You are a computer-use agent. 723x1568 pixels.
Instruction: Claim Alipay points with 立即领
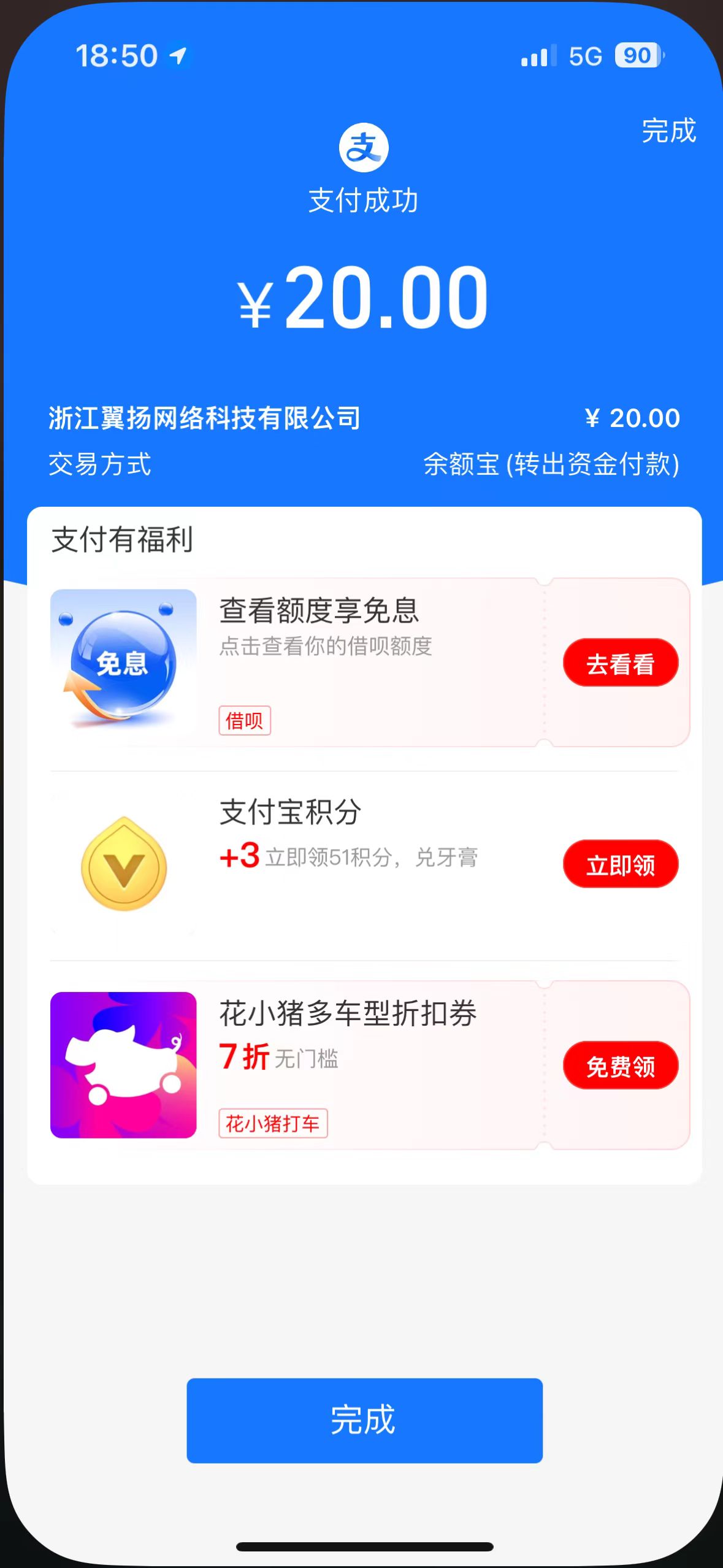tap(620, 864)
